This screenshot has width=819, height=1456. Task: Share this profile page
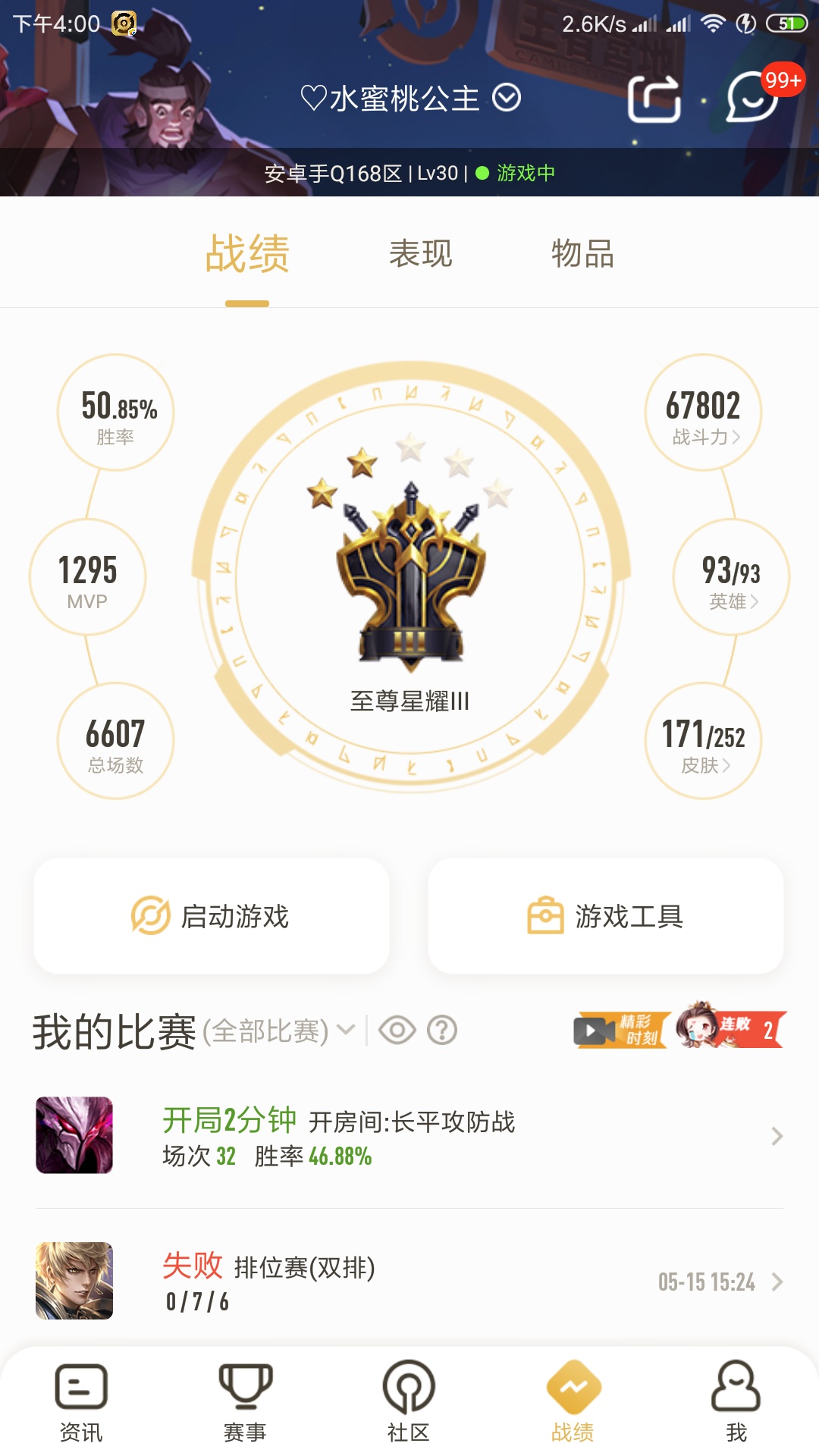[x=654, y=99]
